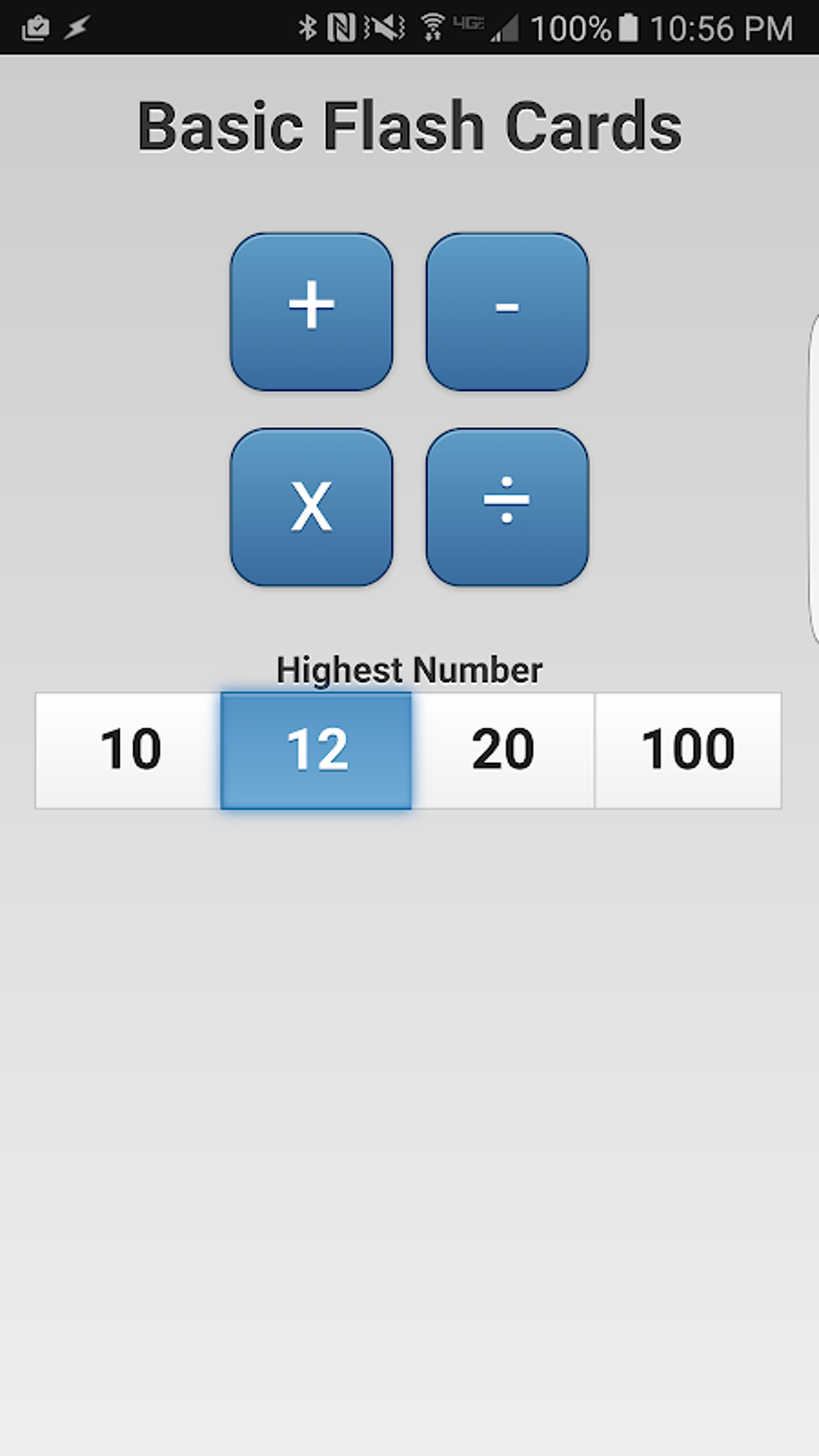819x1456 pixels.
Task: Select 10 as the highest number
Action: [128, 748]
